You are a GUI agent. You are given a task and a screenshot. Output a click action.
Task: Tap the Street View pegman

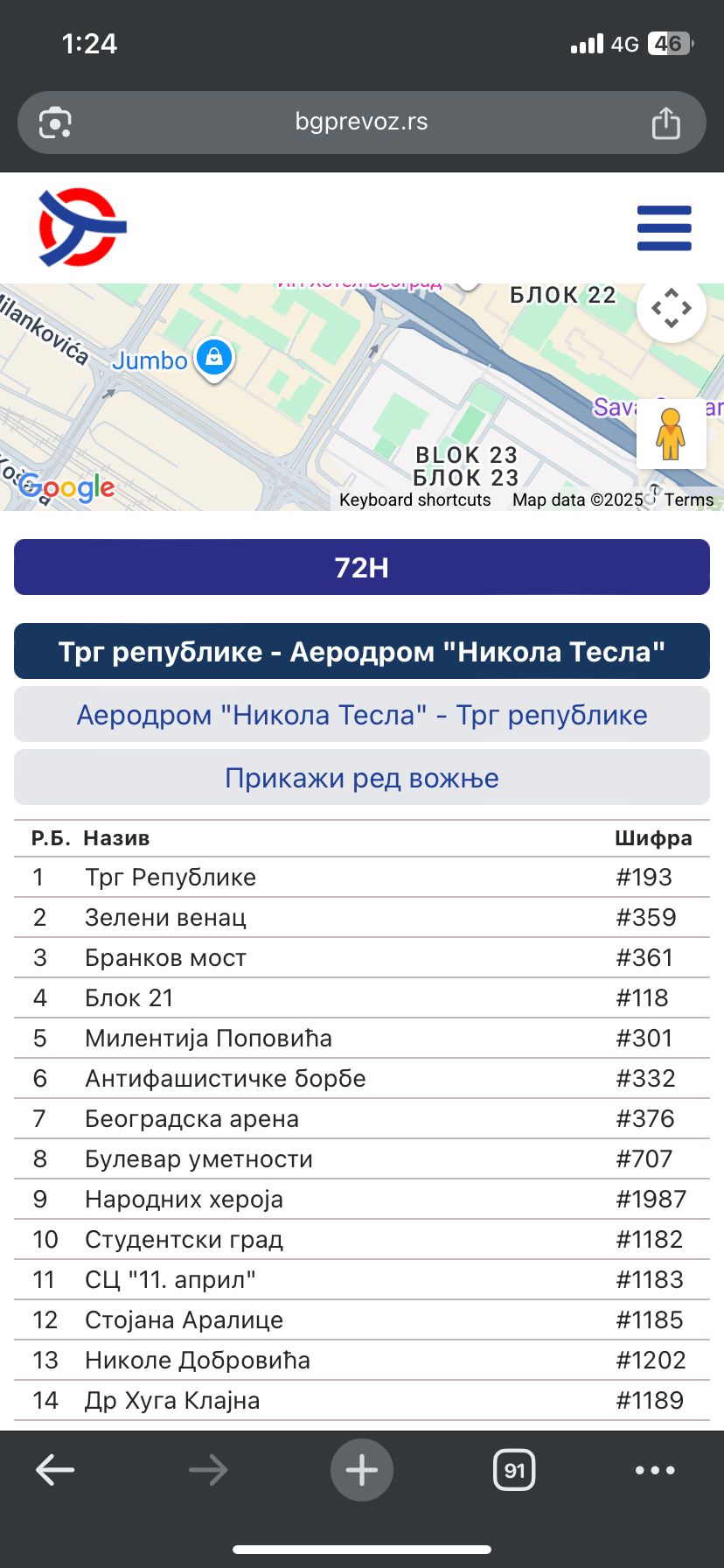tap(671, 435)
